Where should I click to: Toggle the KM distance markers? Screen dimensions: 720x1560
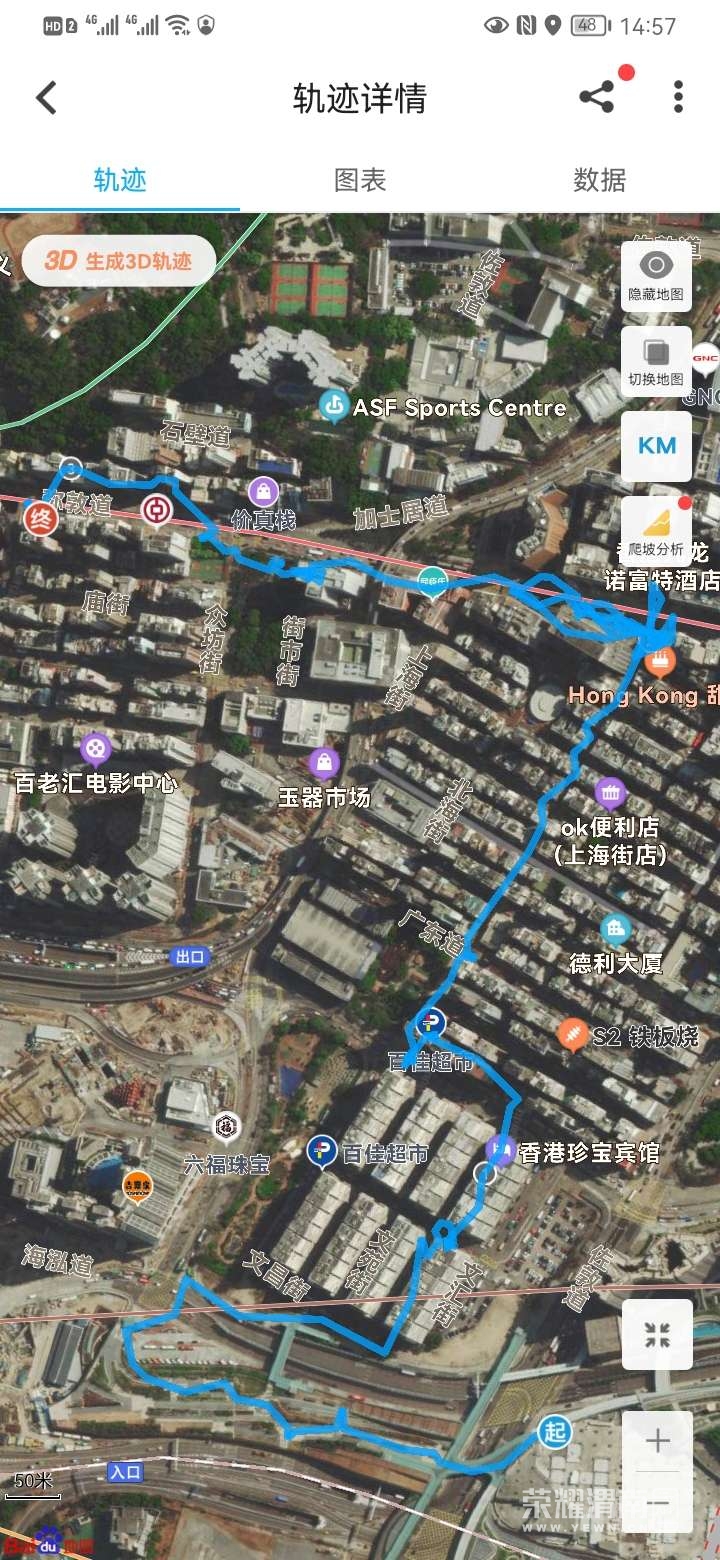656,446
